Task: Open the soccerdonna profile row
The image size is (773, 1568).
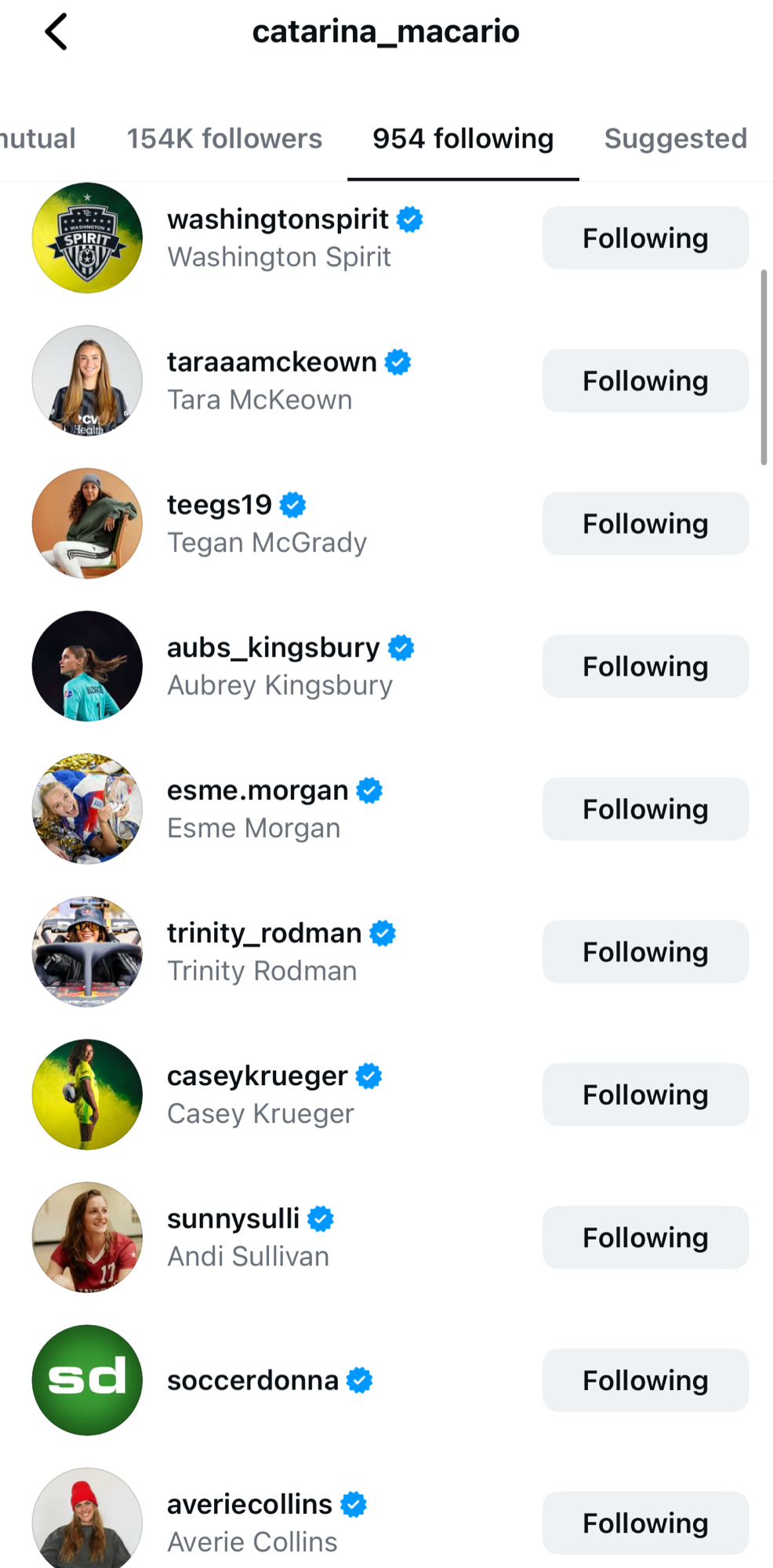Action: (x=252, y=1380)
